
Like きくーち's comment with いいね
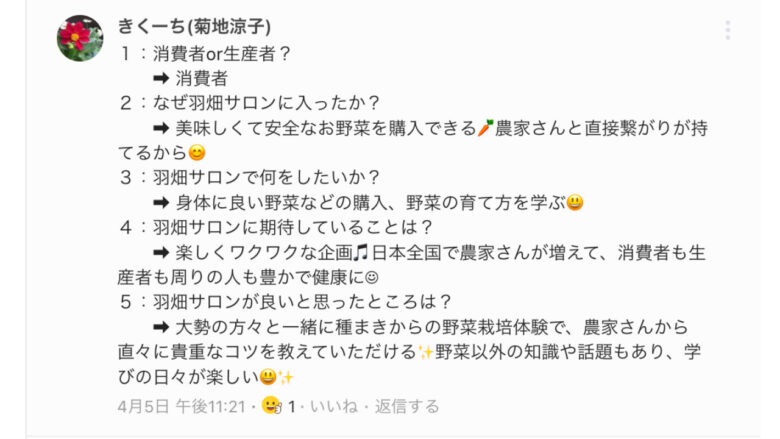332,407
